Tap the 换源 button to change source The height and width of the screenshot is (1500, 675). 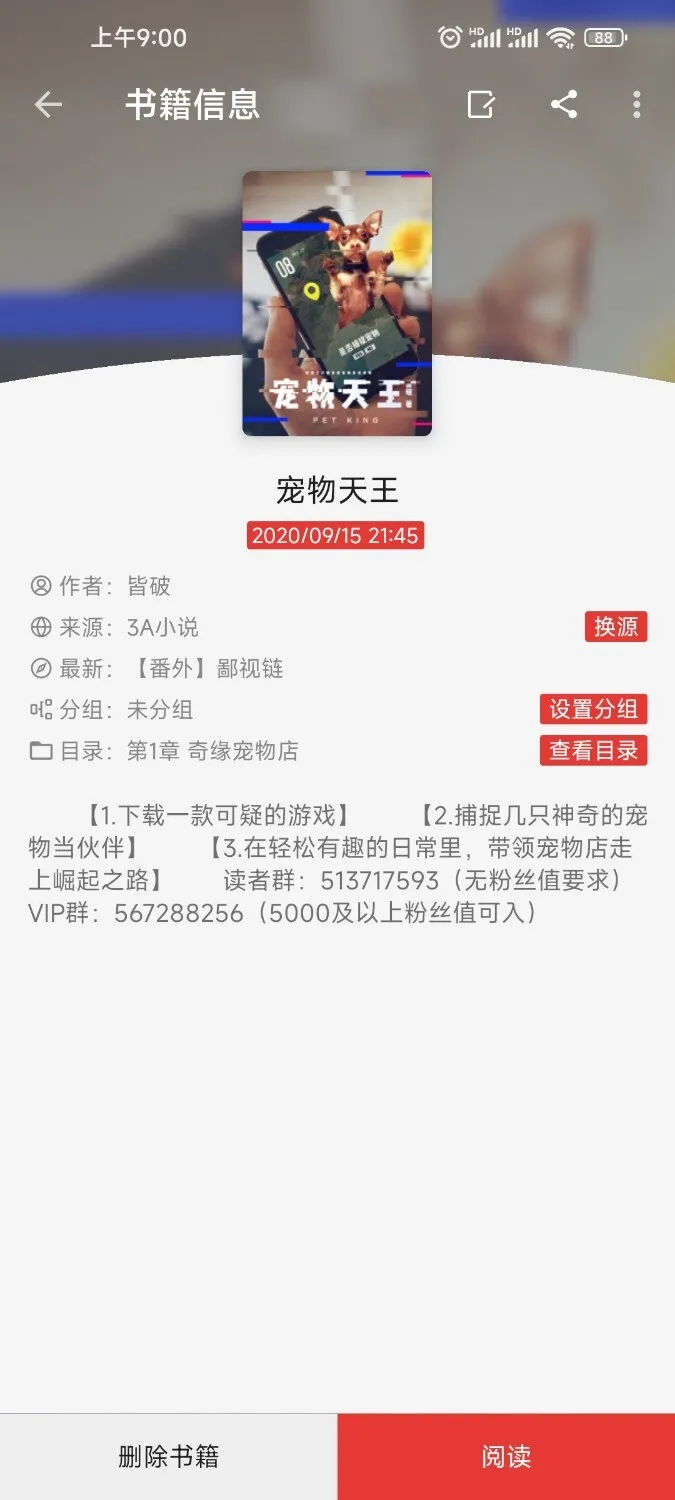[x=616, y=627]
